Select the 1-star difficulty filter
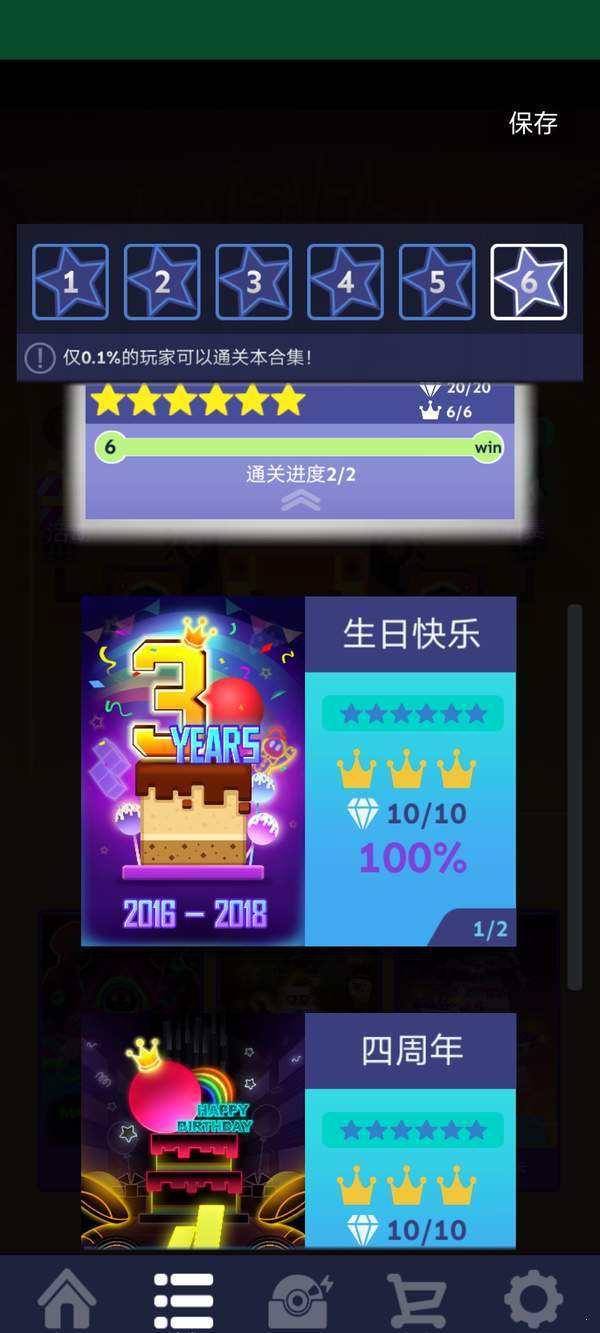 [x=70, y=282]
